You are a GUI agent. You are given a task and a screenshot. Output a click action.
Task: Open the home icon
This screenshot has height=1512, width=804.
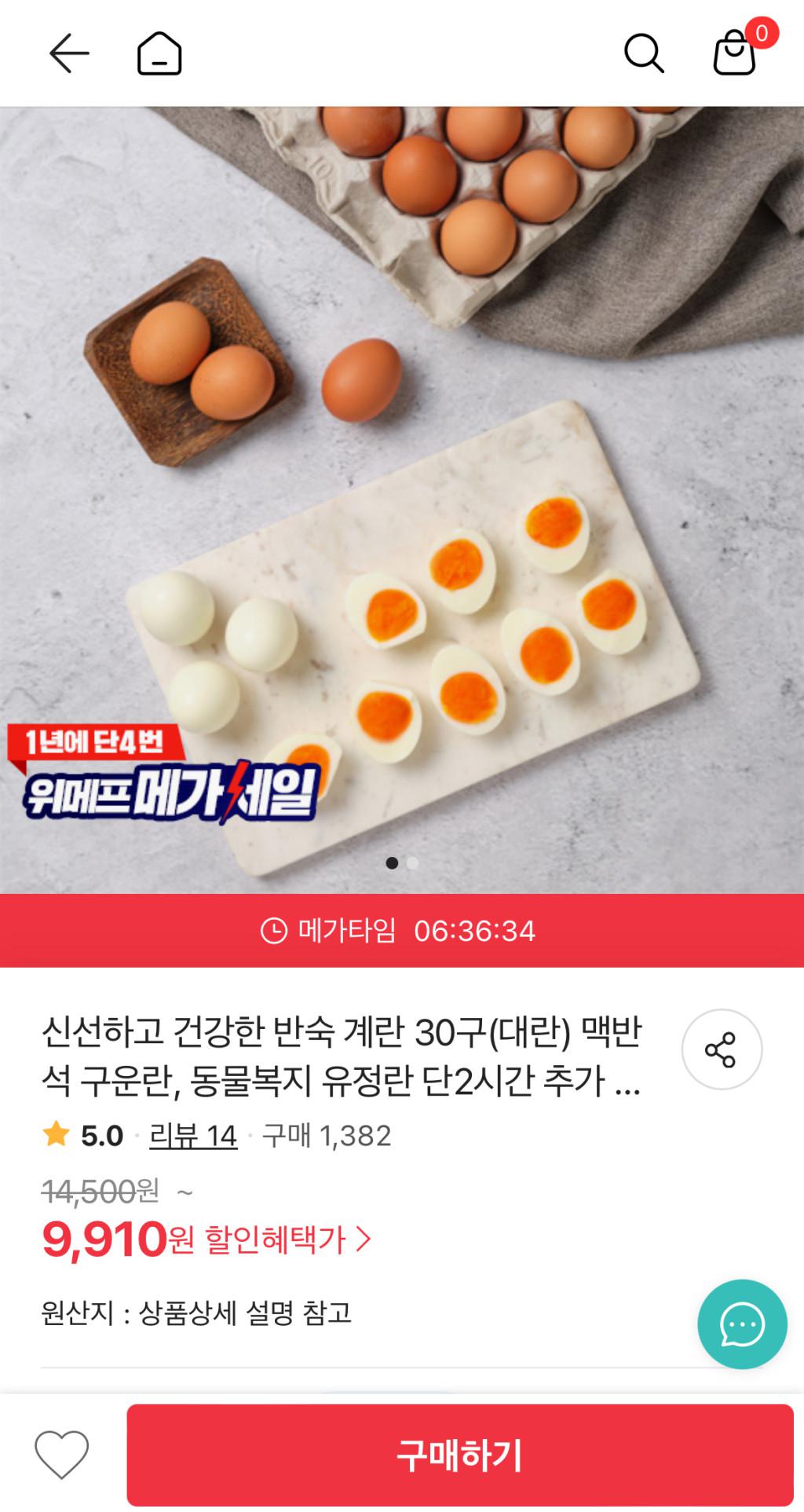click(x=159, y=53)
